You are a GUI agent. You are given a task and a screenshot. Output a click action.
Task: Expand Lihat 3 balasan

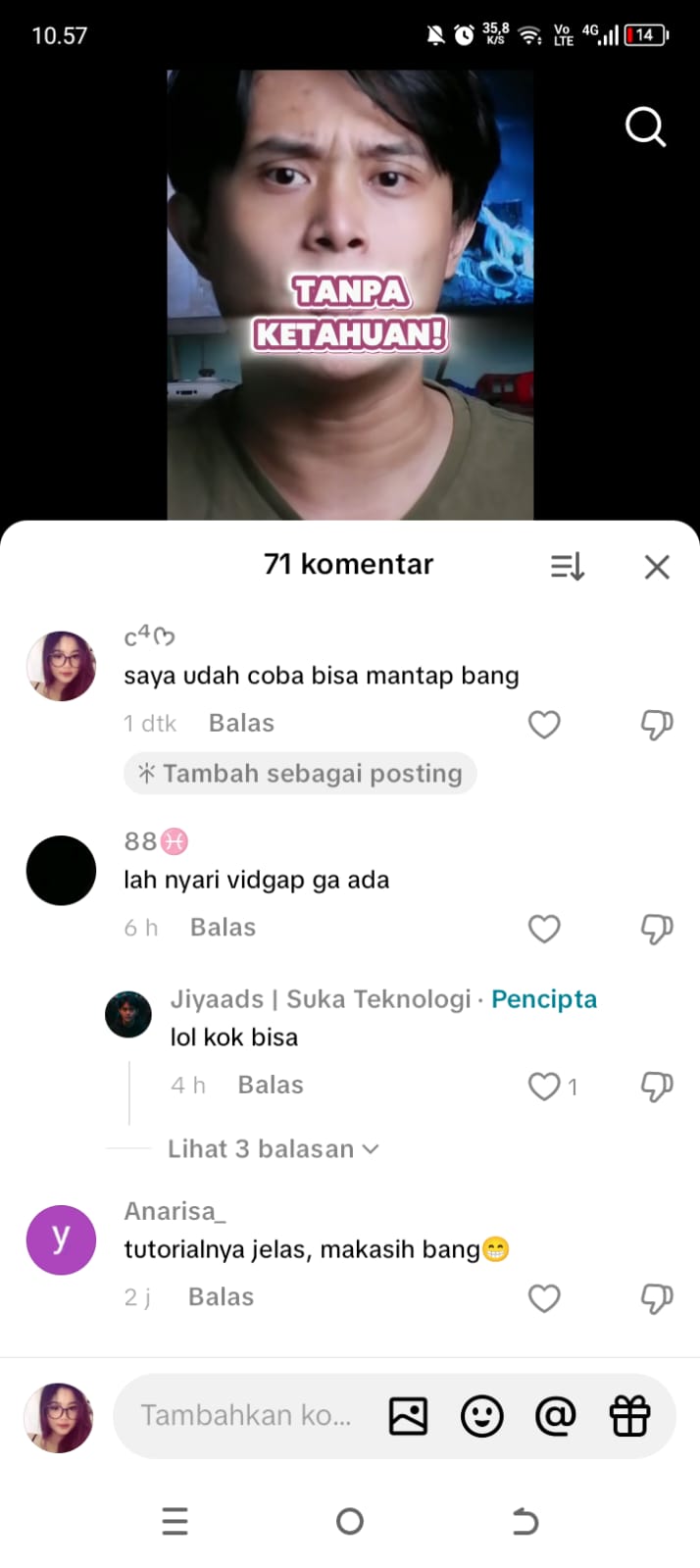273,1148
